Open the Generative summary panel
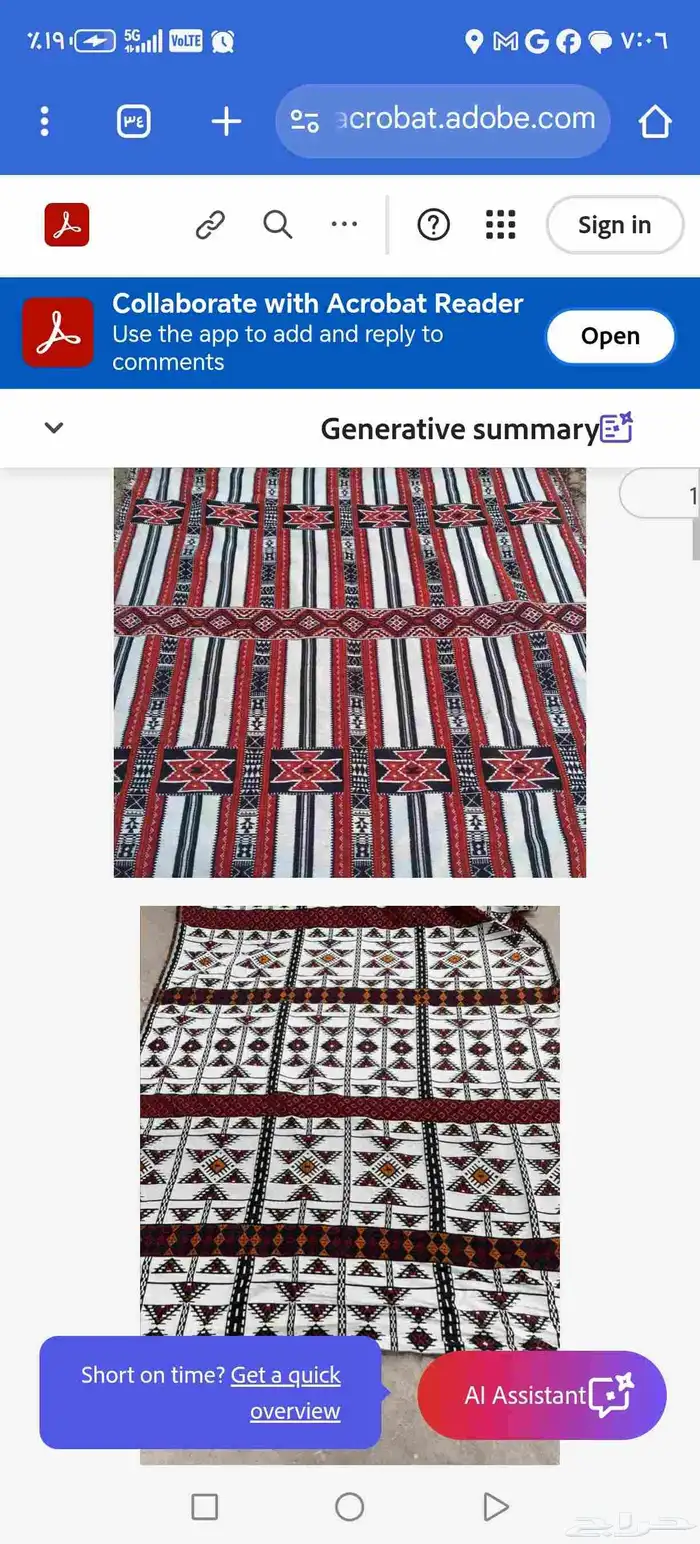The image size is (700, 1544). (476, 429)
